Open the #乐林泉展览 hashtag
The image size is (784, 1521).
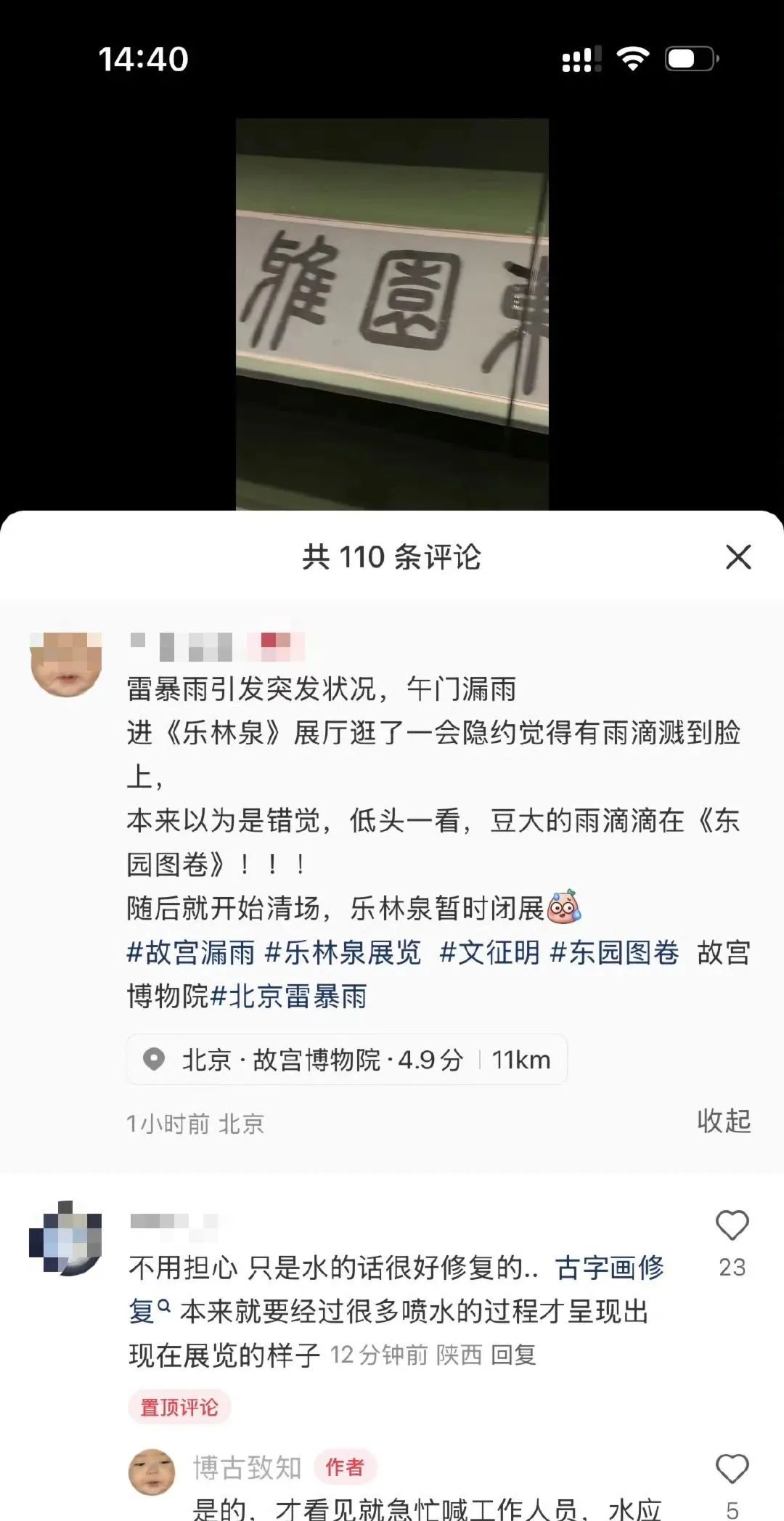point(343,952)
